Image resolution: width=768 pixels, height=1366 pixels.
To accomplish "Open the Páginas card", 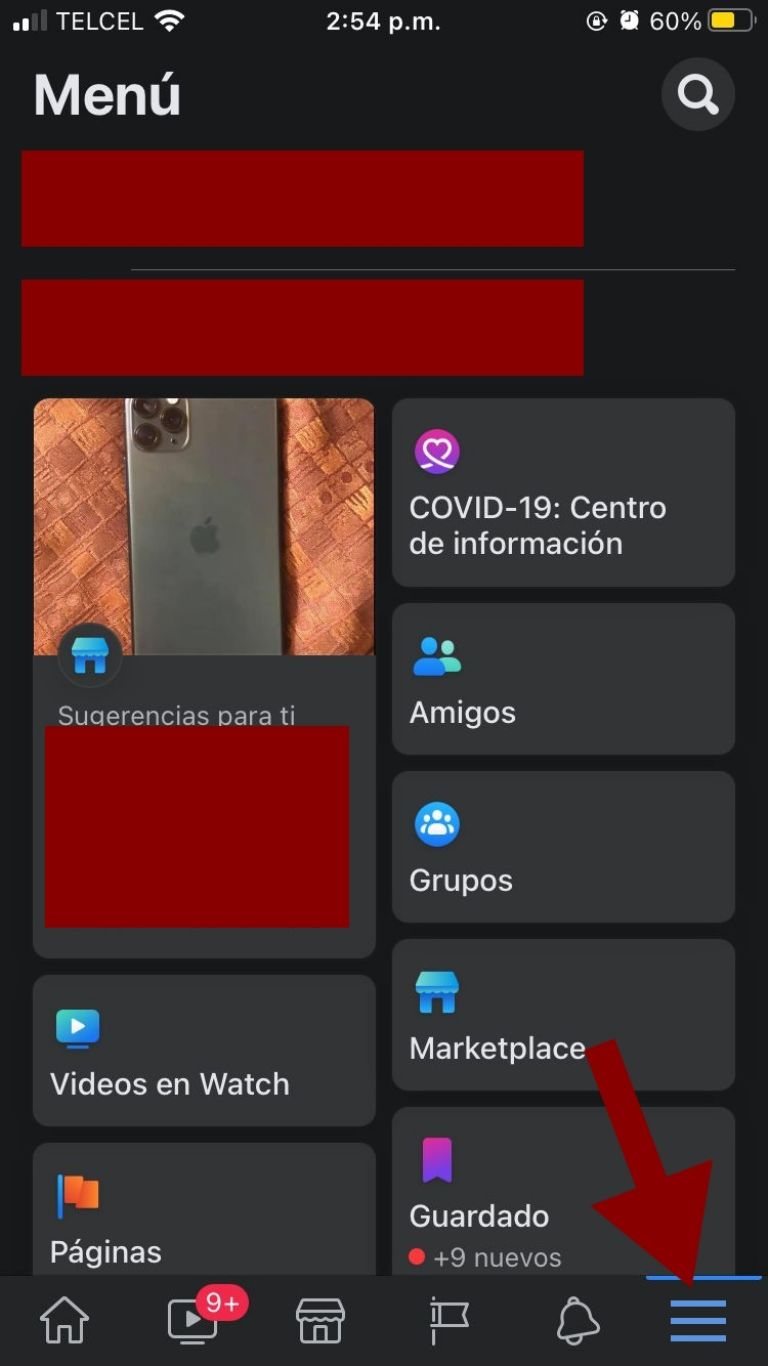I will tap(204, 1212).
